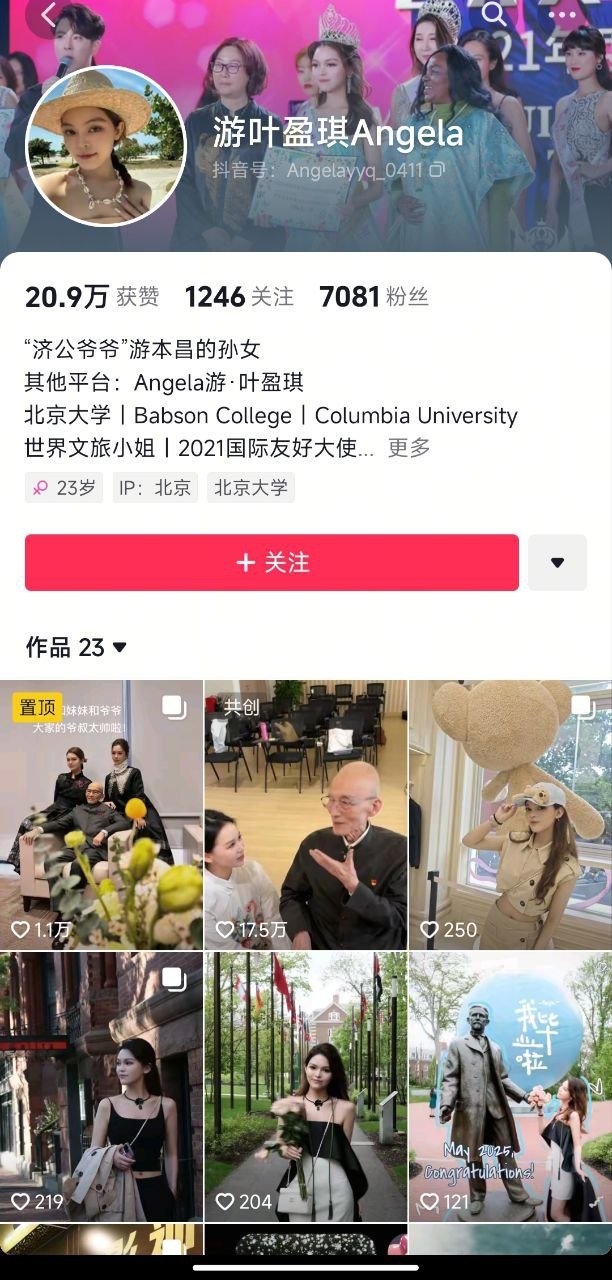
Task: Open the pinned 置顶 video
Action: tap(101, 815)
